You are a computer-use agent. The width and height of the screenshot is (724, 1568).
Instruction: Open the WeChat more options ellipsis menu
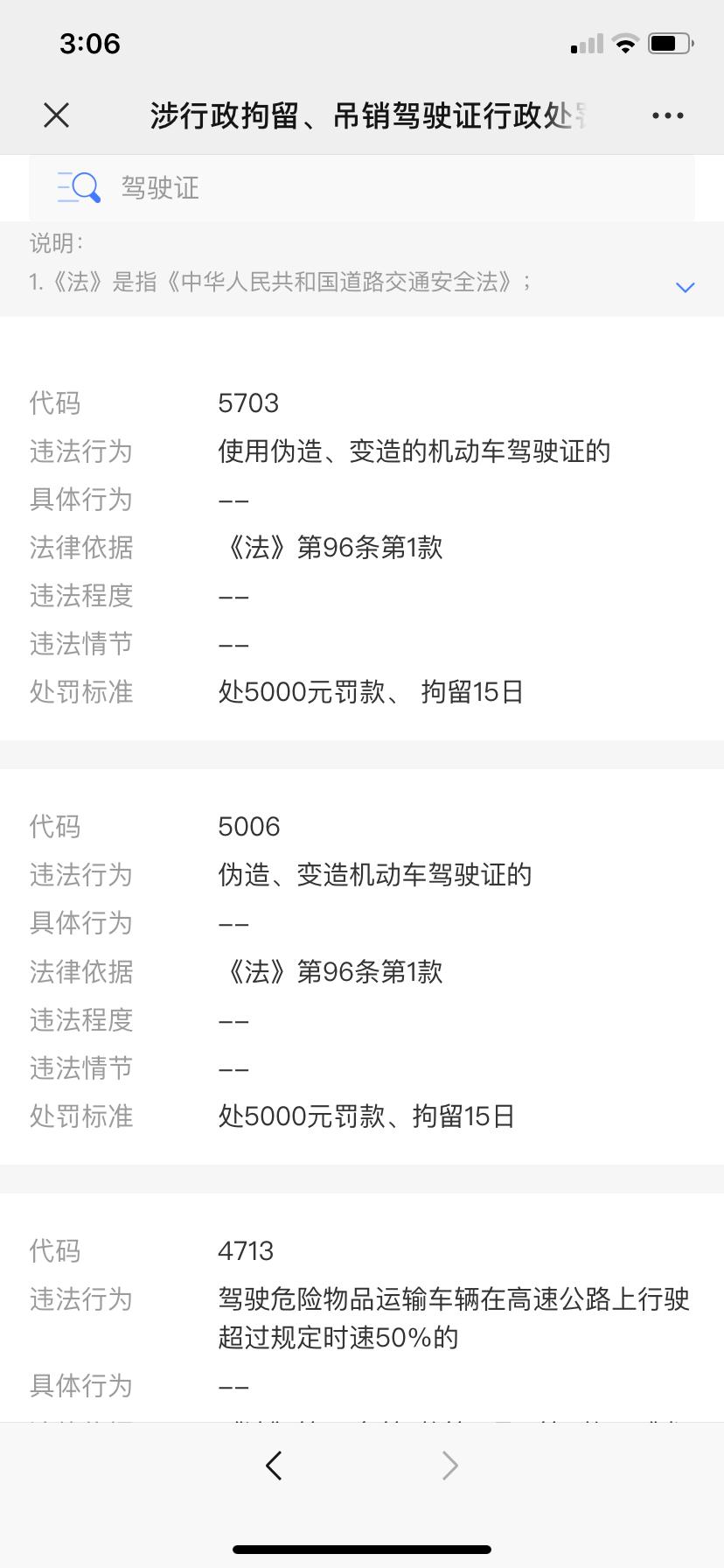[666, 115]
